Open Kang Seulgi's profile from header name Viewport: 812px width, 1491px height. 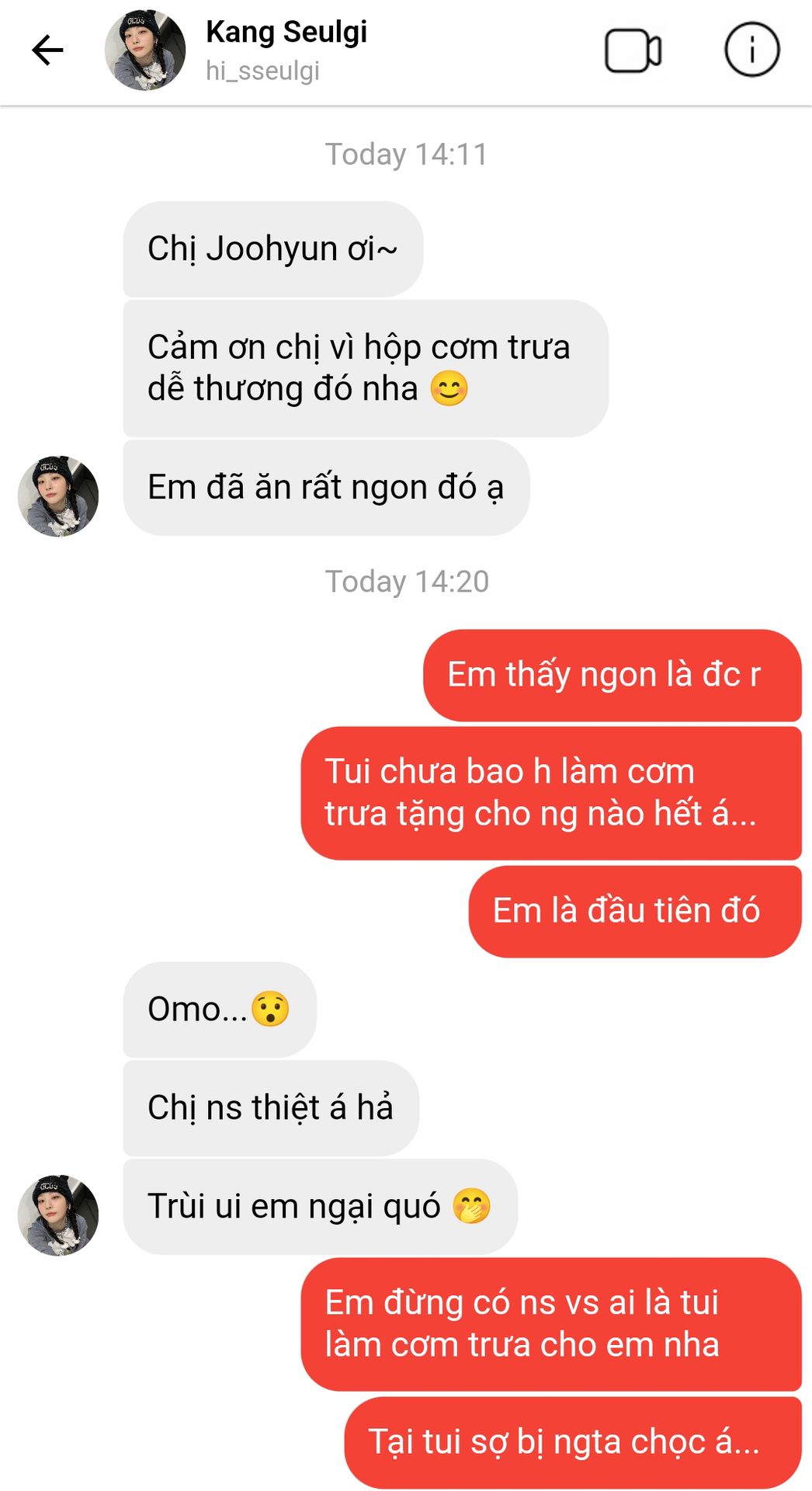click(x=286, y=33)
